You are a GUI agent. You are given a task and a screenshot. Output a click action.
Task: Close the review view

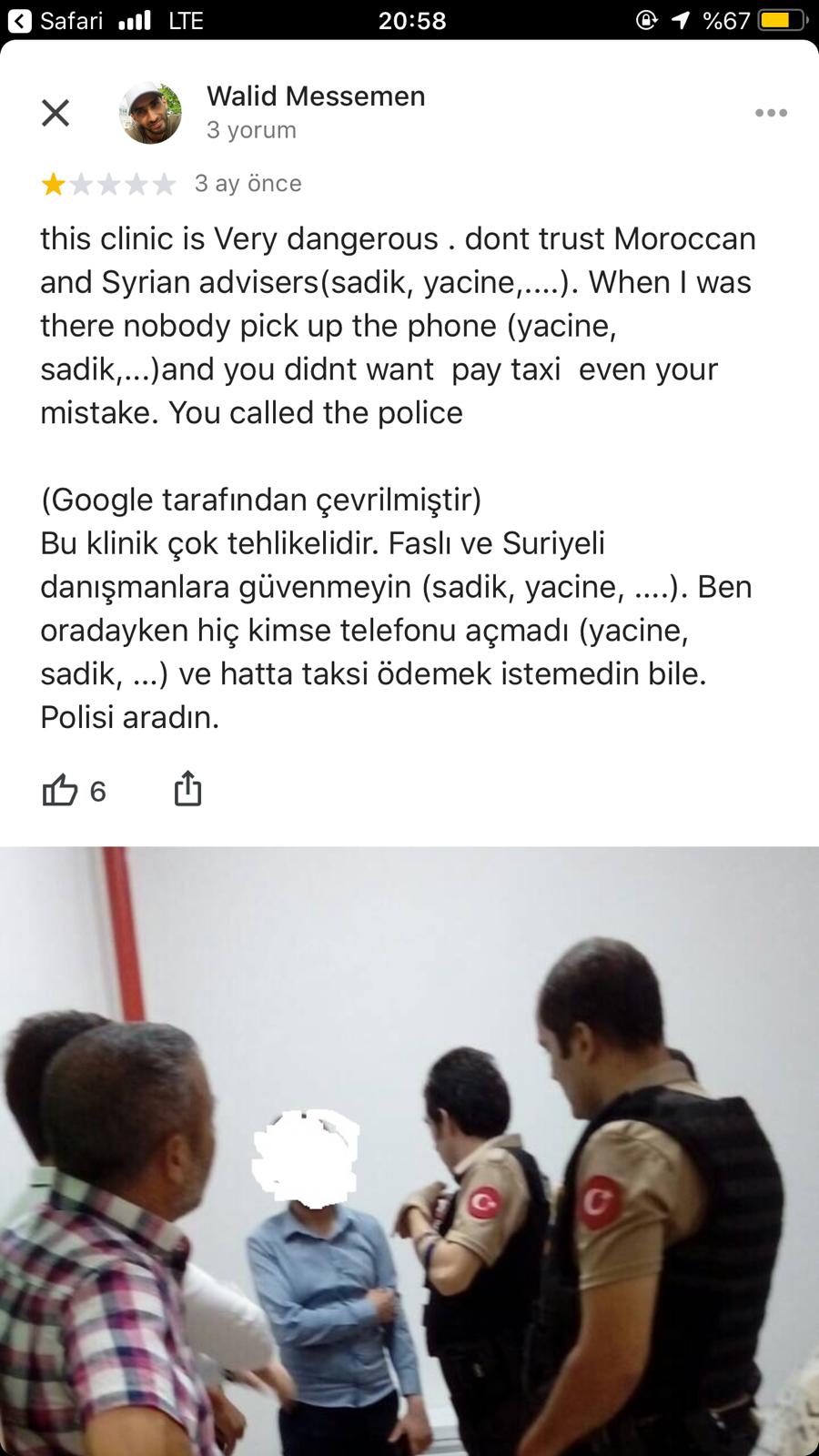pos(56,113)
